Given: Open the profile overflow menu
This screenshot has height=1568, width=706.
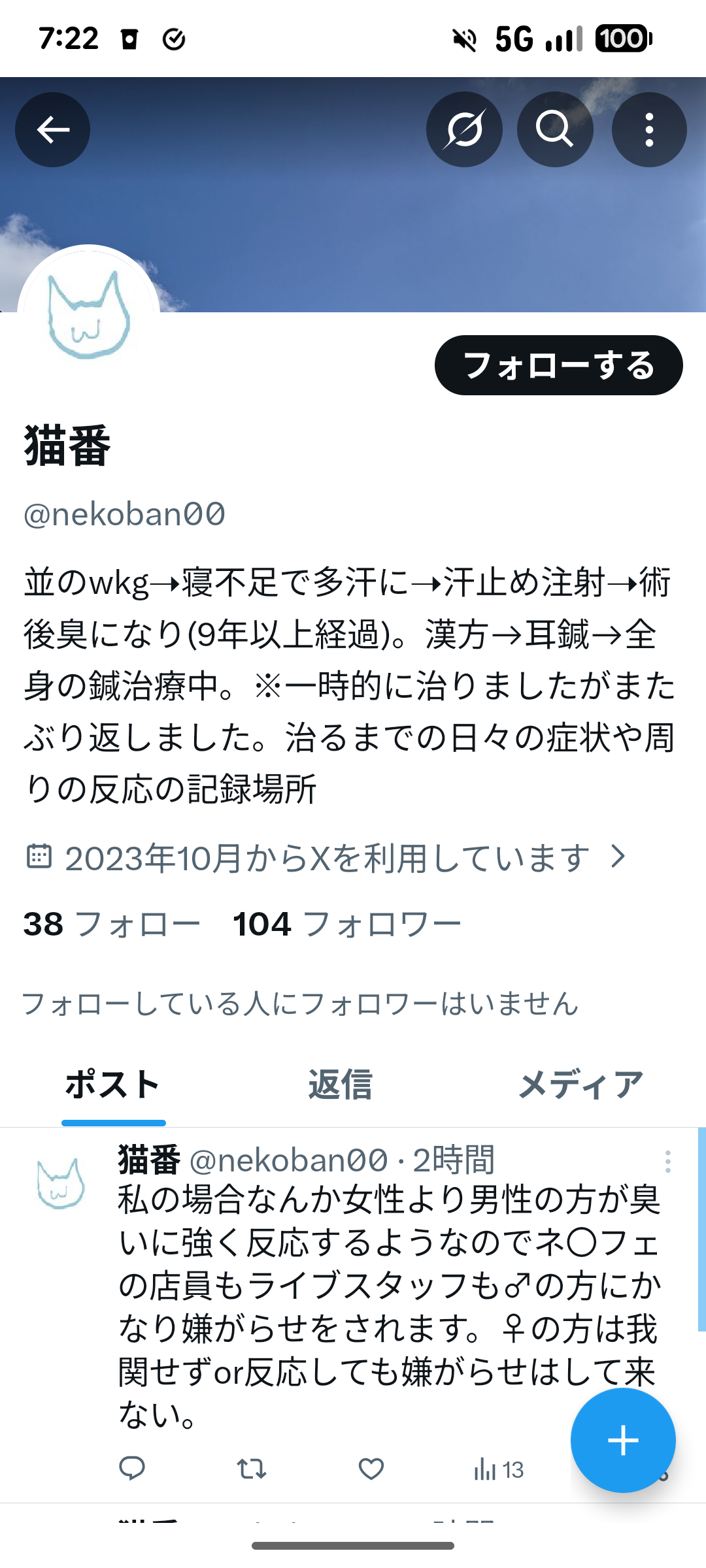Looking at the screenshot, I should 649,129.
